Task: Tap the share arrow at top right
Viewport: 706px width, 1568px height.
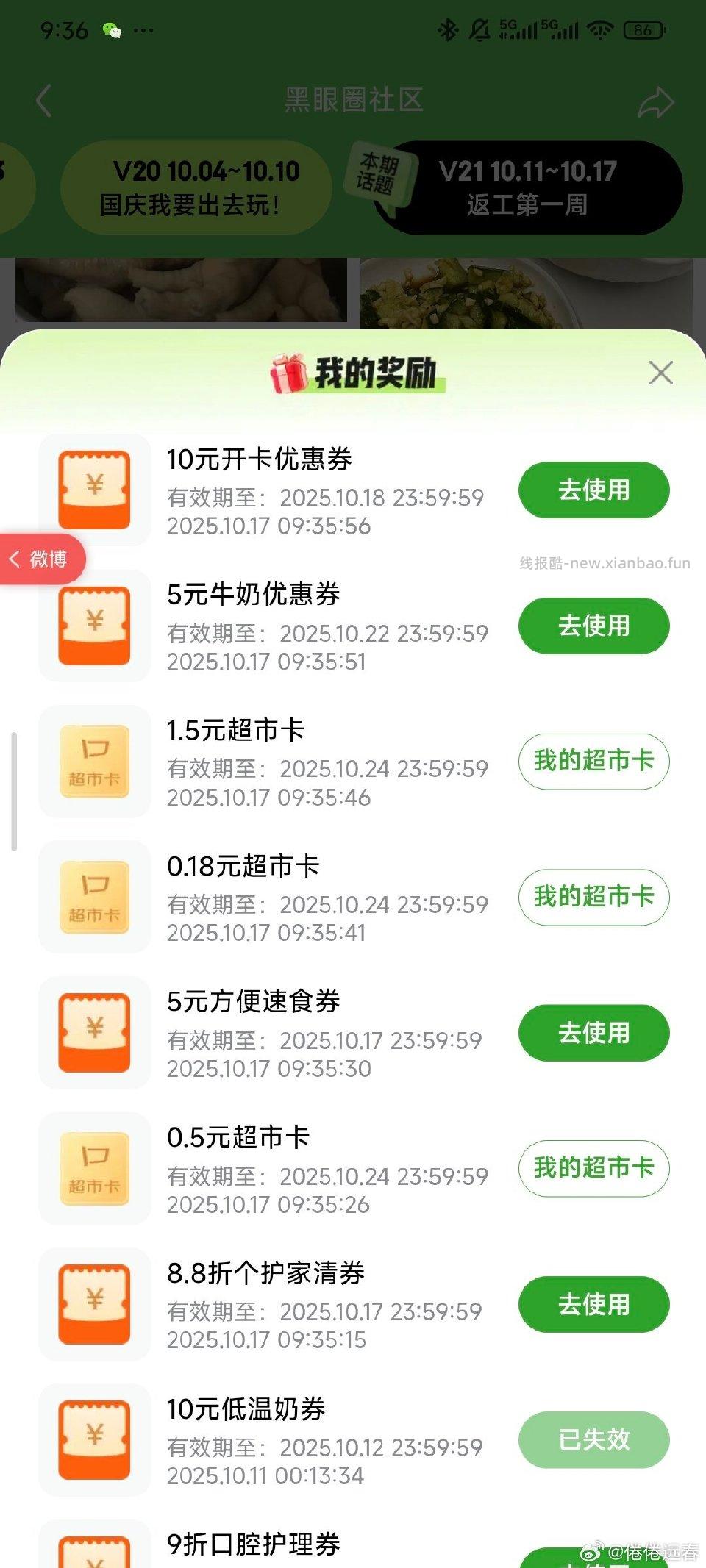Action: tap(657, 101)
